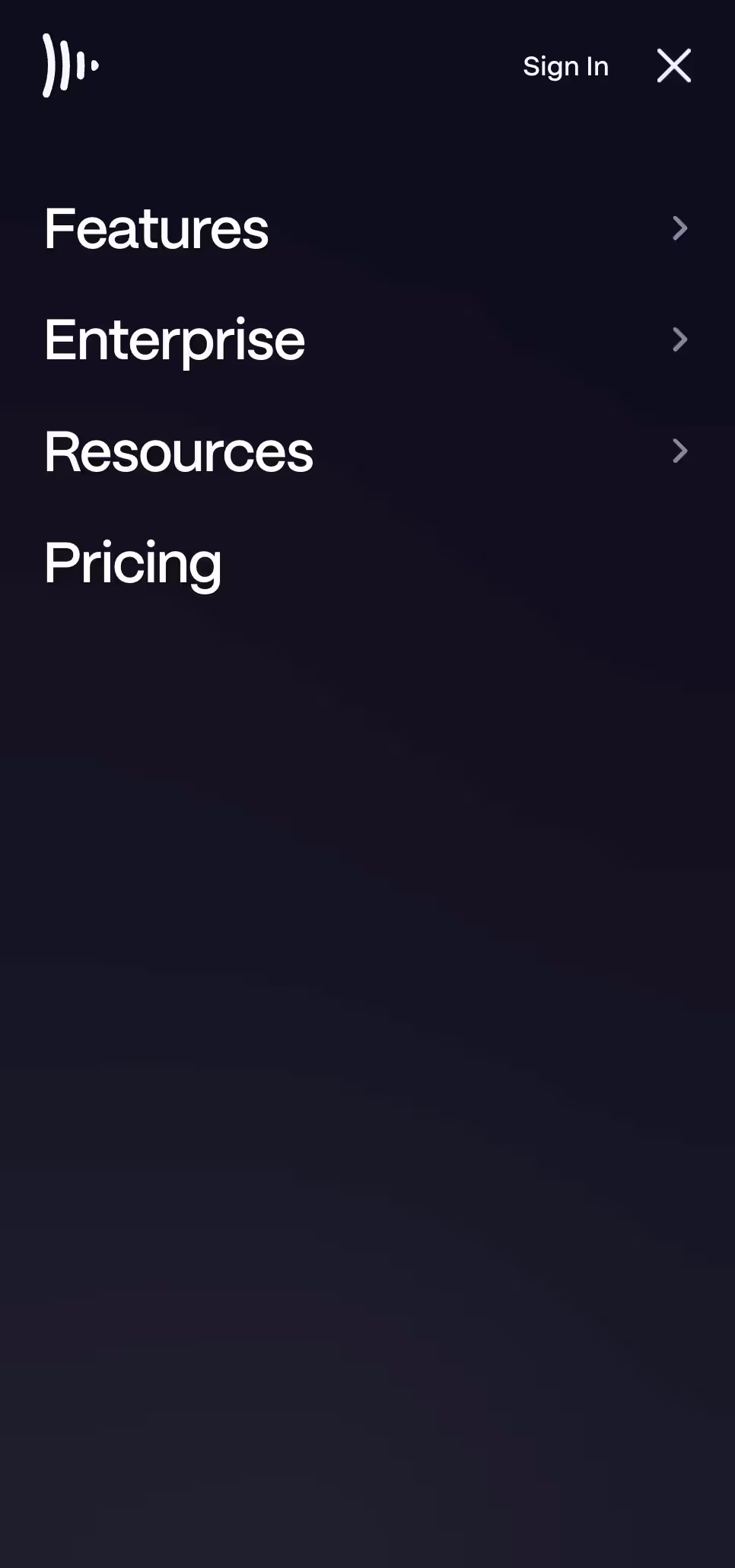Open the waveform logo home link
Screen dimensions: 735x1568
[71, 65]
